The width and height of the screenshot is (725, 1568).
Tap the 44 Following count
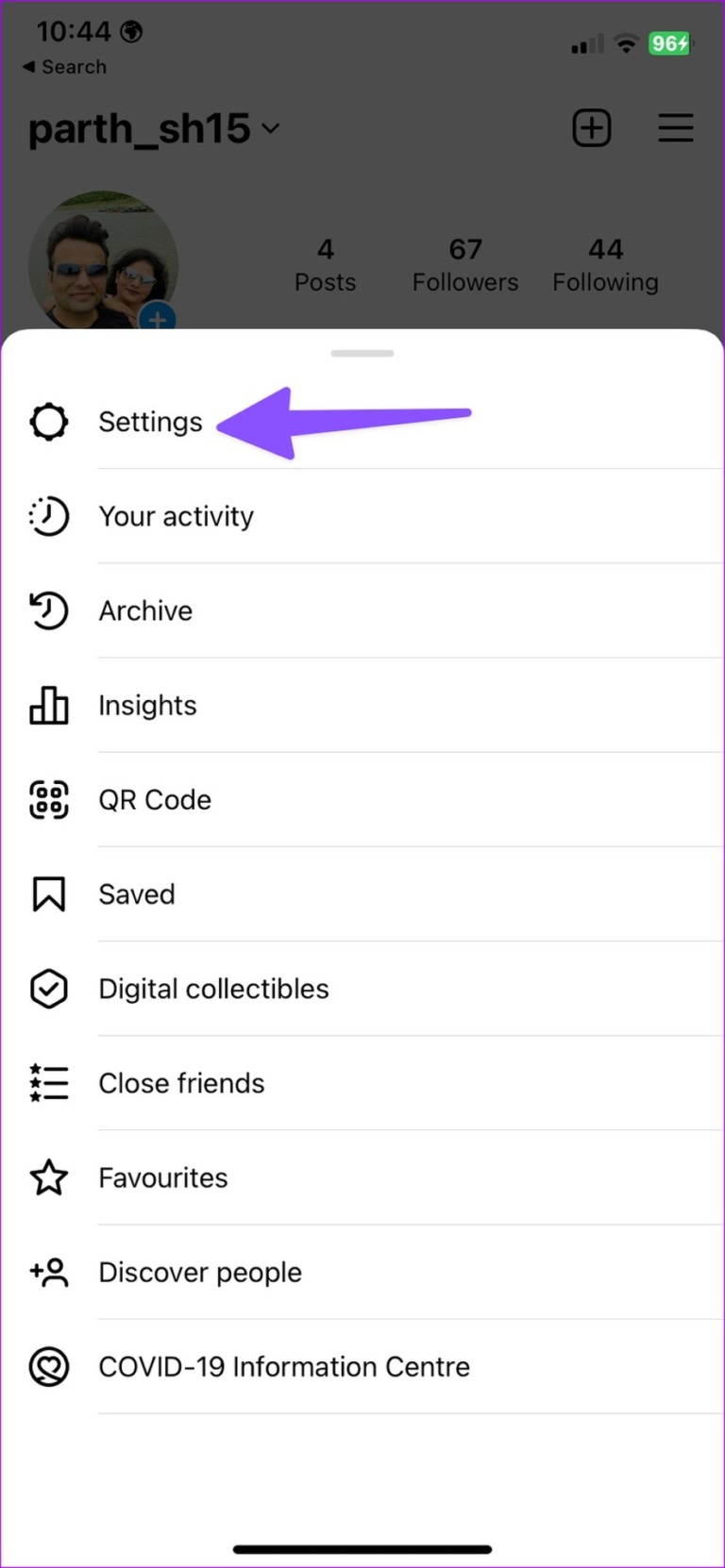[605, 262]
